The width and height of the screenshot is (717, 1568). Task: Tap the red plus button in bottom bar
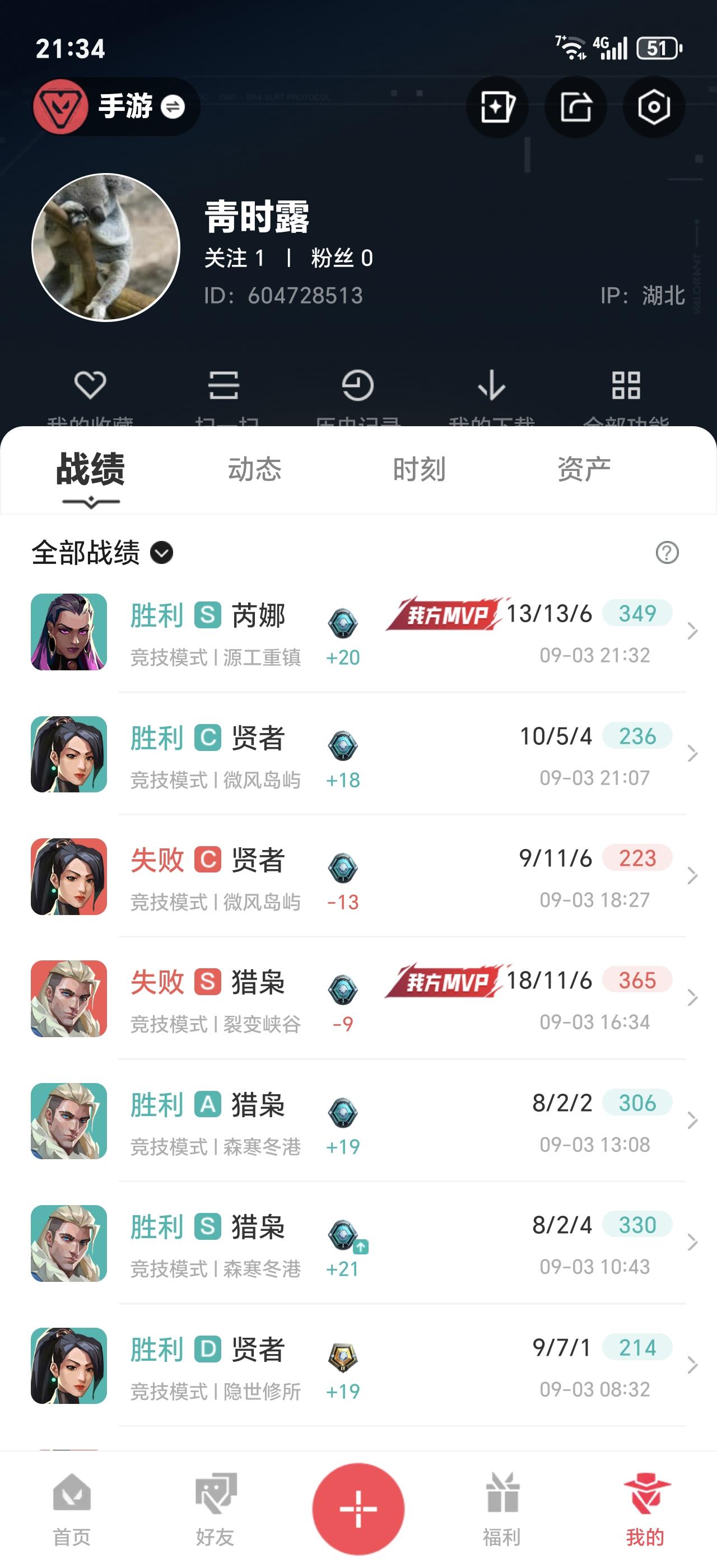point(358,1507)
